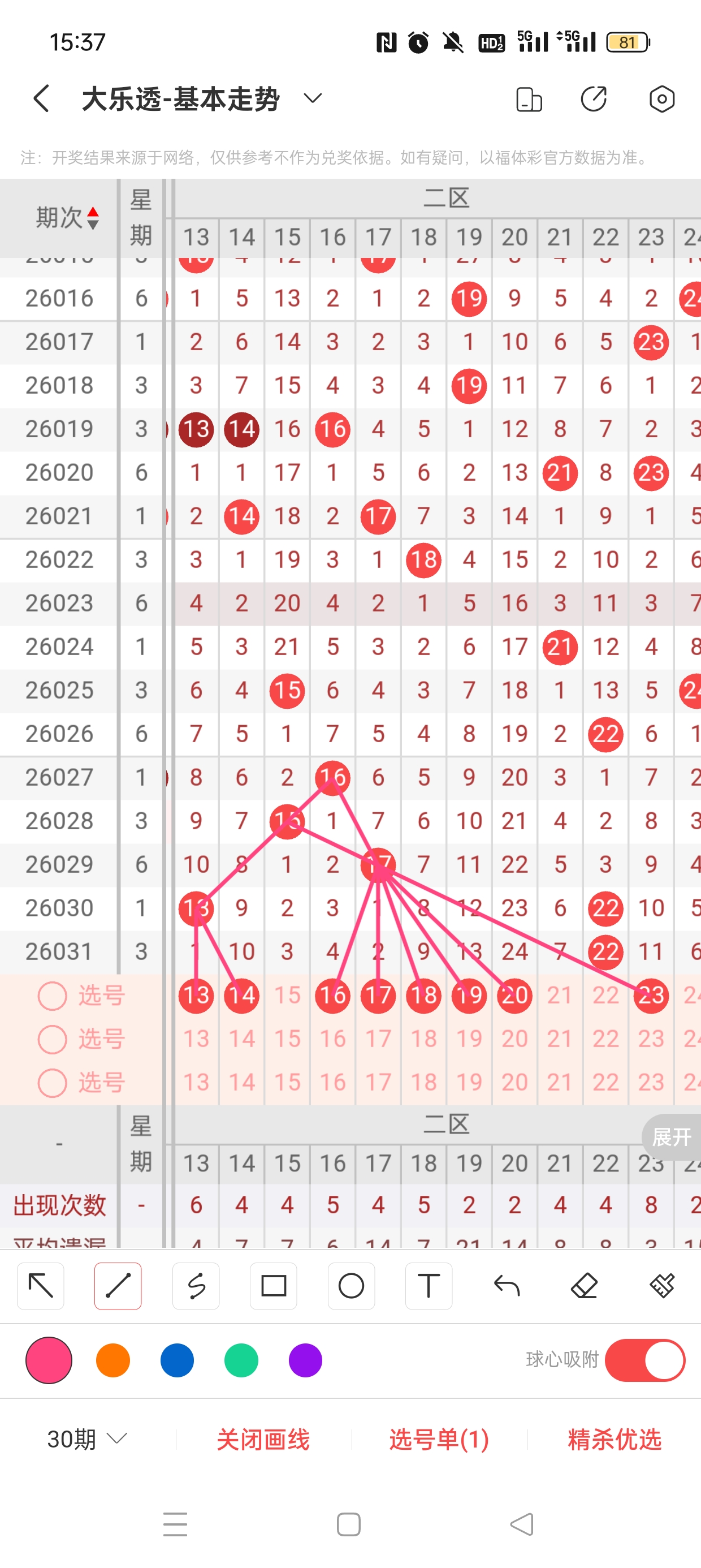Select the straight line drawing tool
This screenshot has width=701, height=1568.
click(118, 1286)
